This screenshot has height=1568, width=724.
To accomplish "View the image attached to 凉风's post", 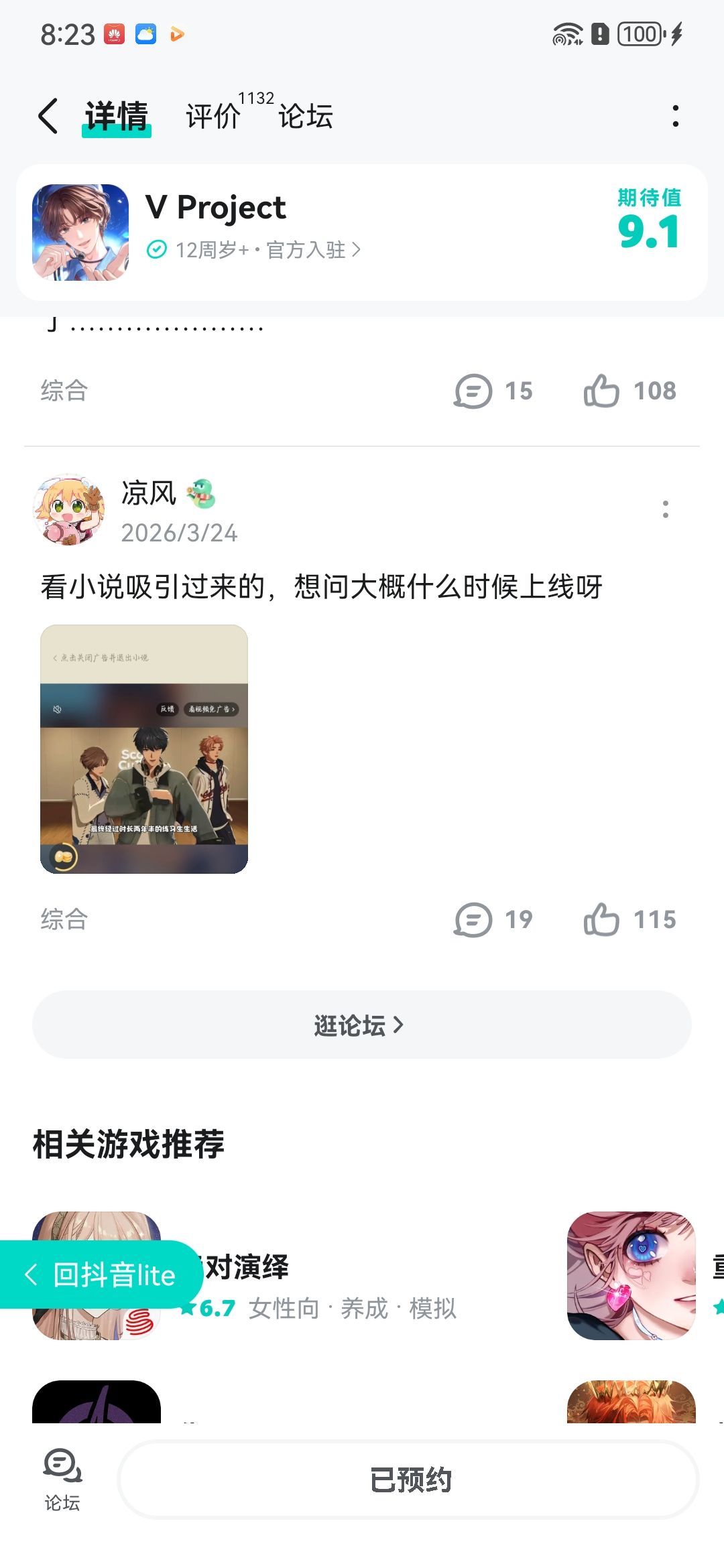I will [x=144, y=749].
